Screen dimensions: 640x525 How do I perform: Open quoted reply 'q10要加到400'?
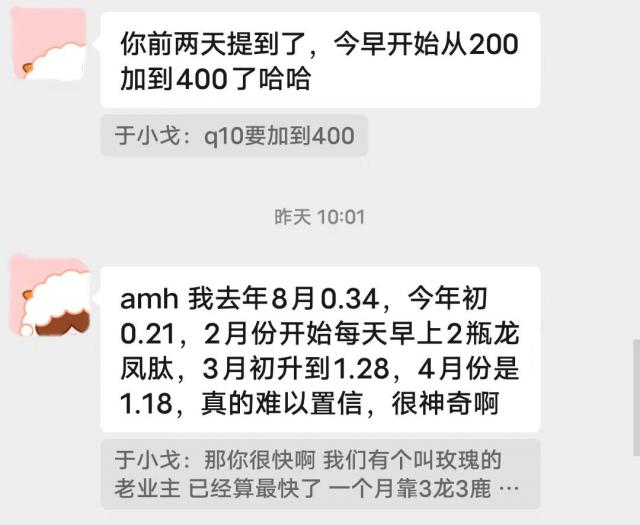pyautogui.click(x=234, y=135)
